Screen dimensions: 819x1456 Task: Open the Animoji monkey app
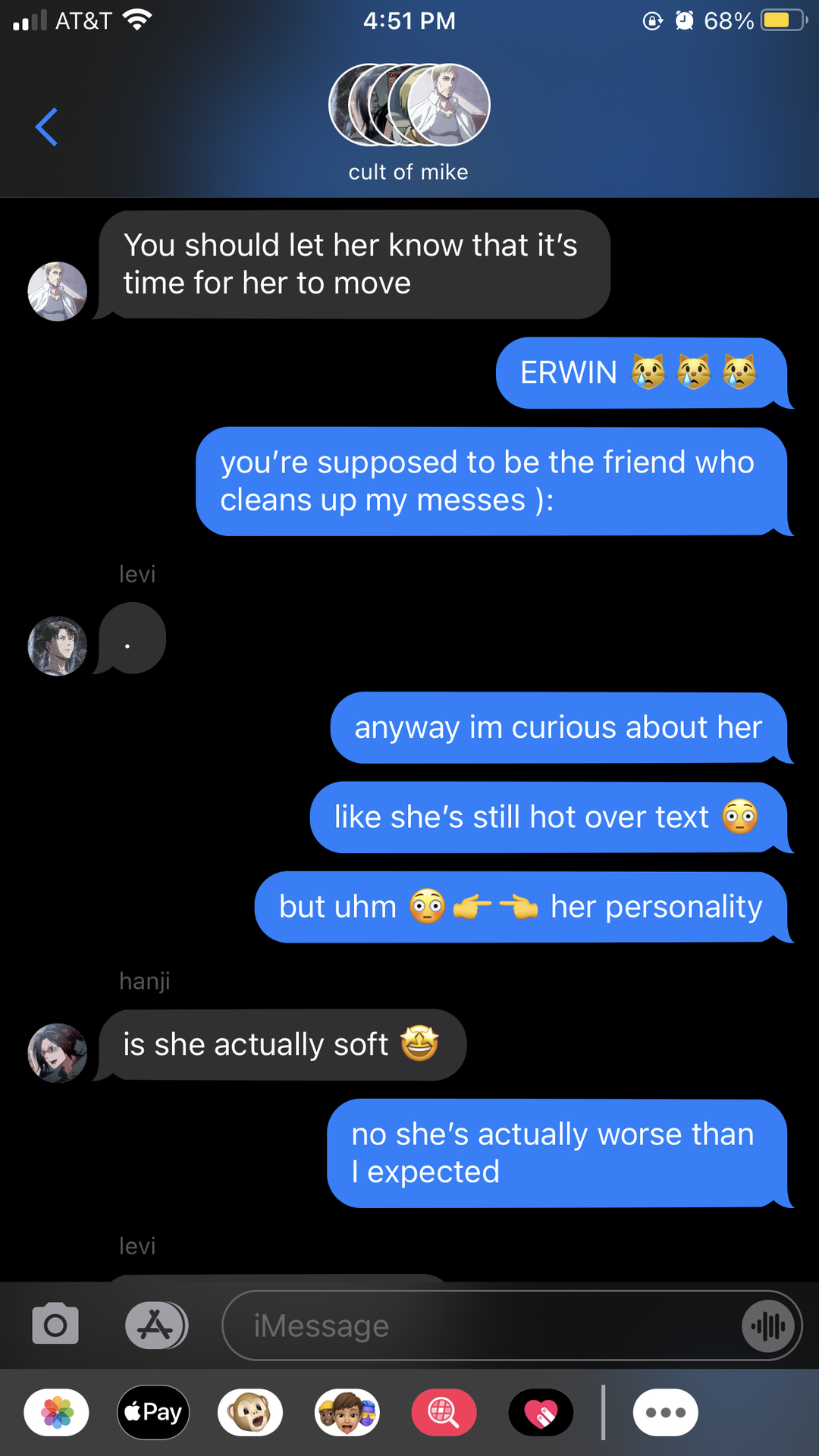[250, 1412]
